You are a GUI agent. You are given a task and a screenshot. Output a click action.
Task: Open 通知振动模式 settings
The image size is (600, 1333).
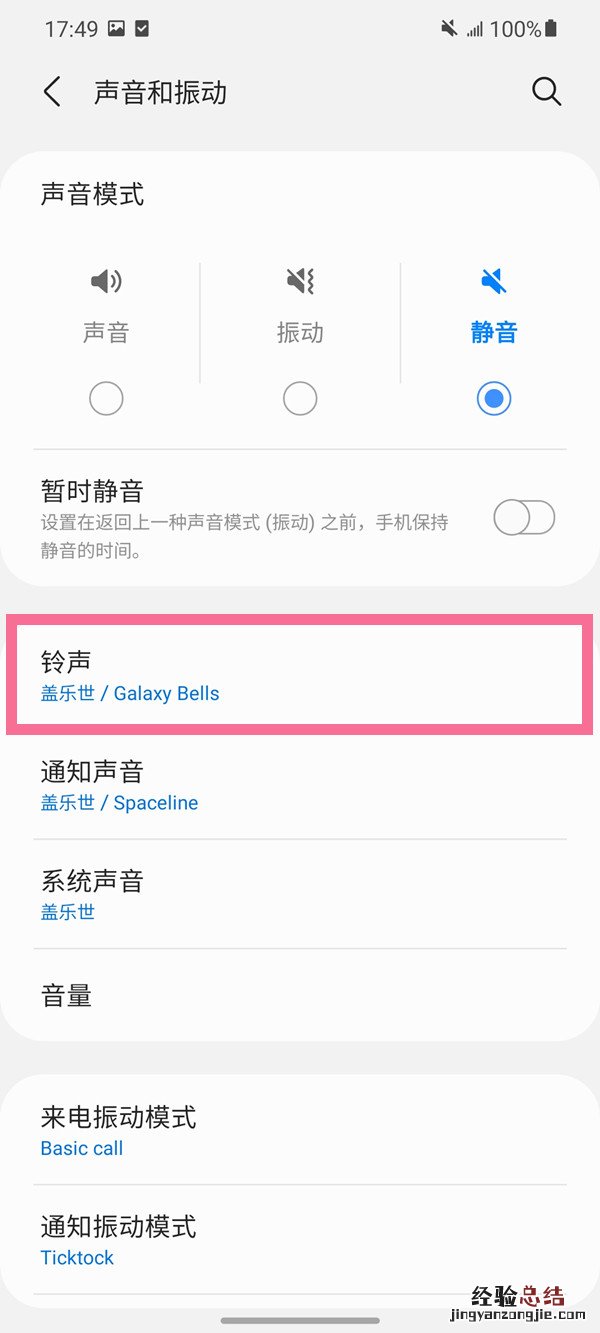(300, 1240)
